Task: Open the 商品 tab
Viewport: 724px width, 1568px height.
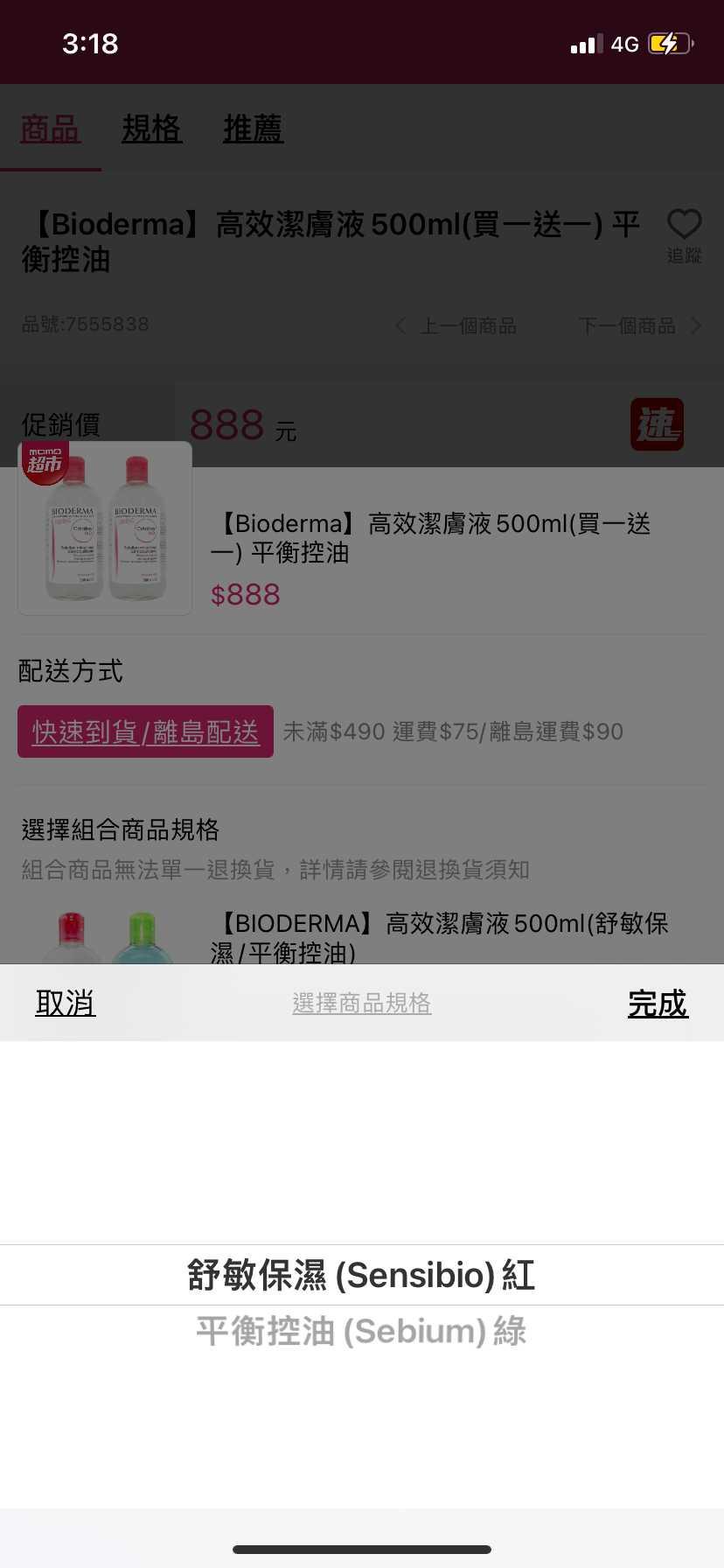Action: (x=50, y=129)
